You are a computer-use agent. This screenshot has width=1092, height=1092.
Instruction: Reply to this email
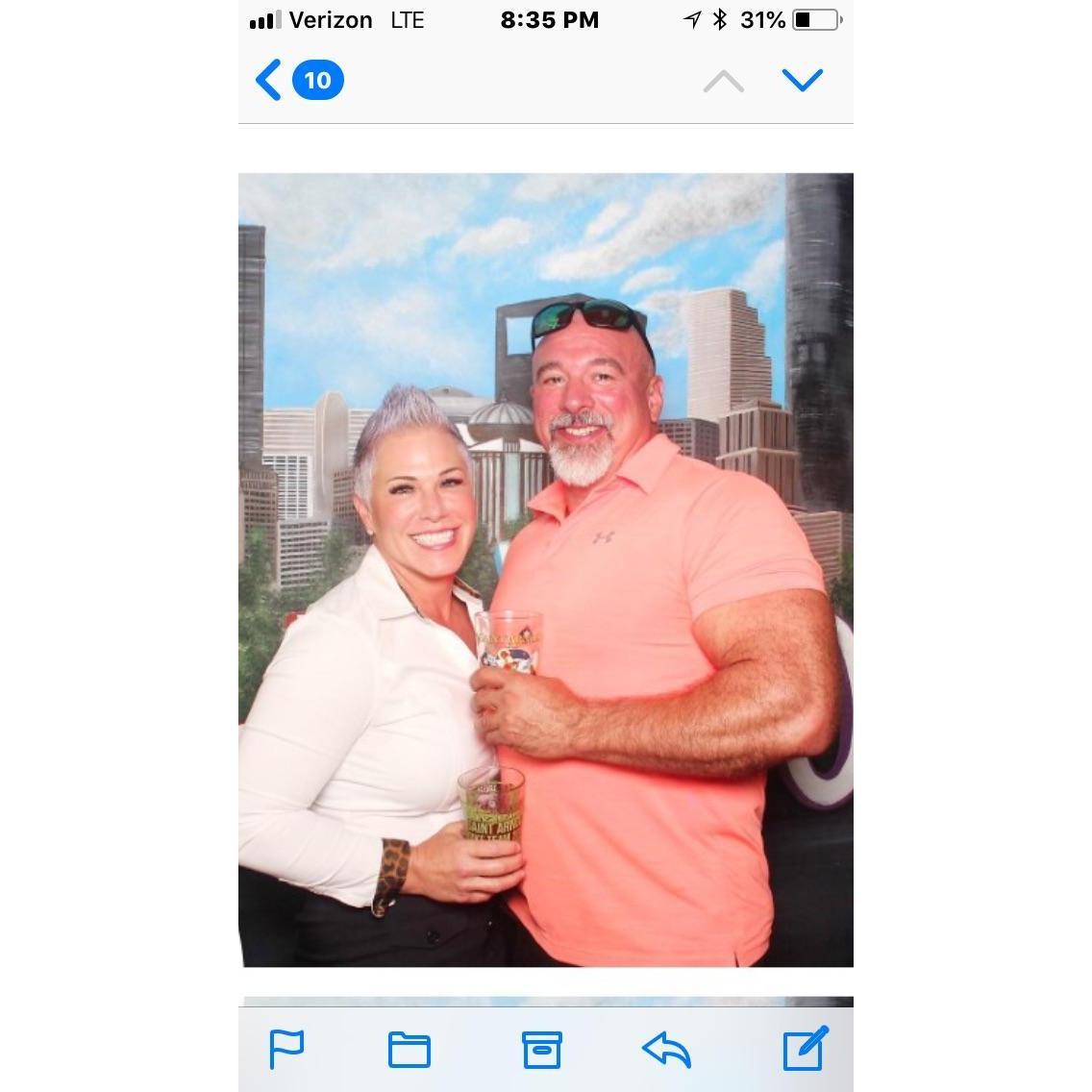[x=667, y=1049]
